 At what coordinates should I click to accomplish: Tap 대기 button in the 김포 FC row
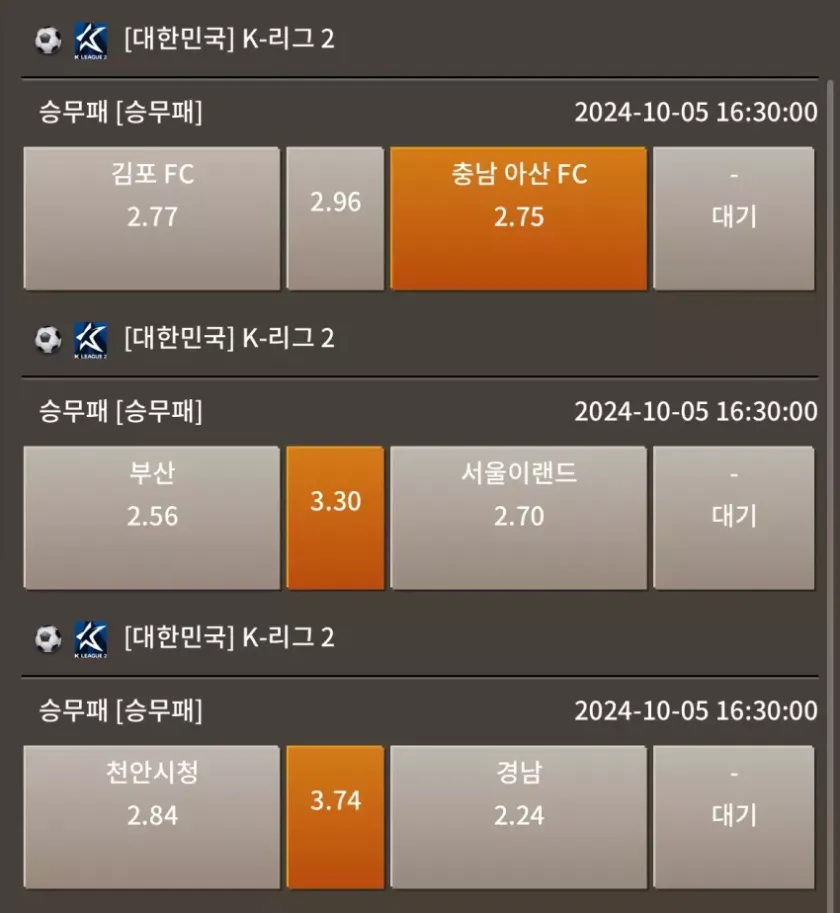pyautogui.click(x=733, y=218)
